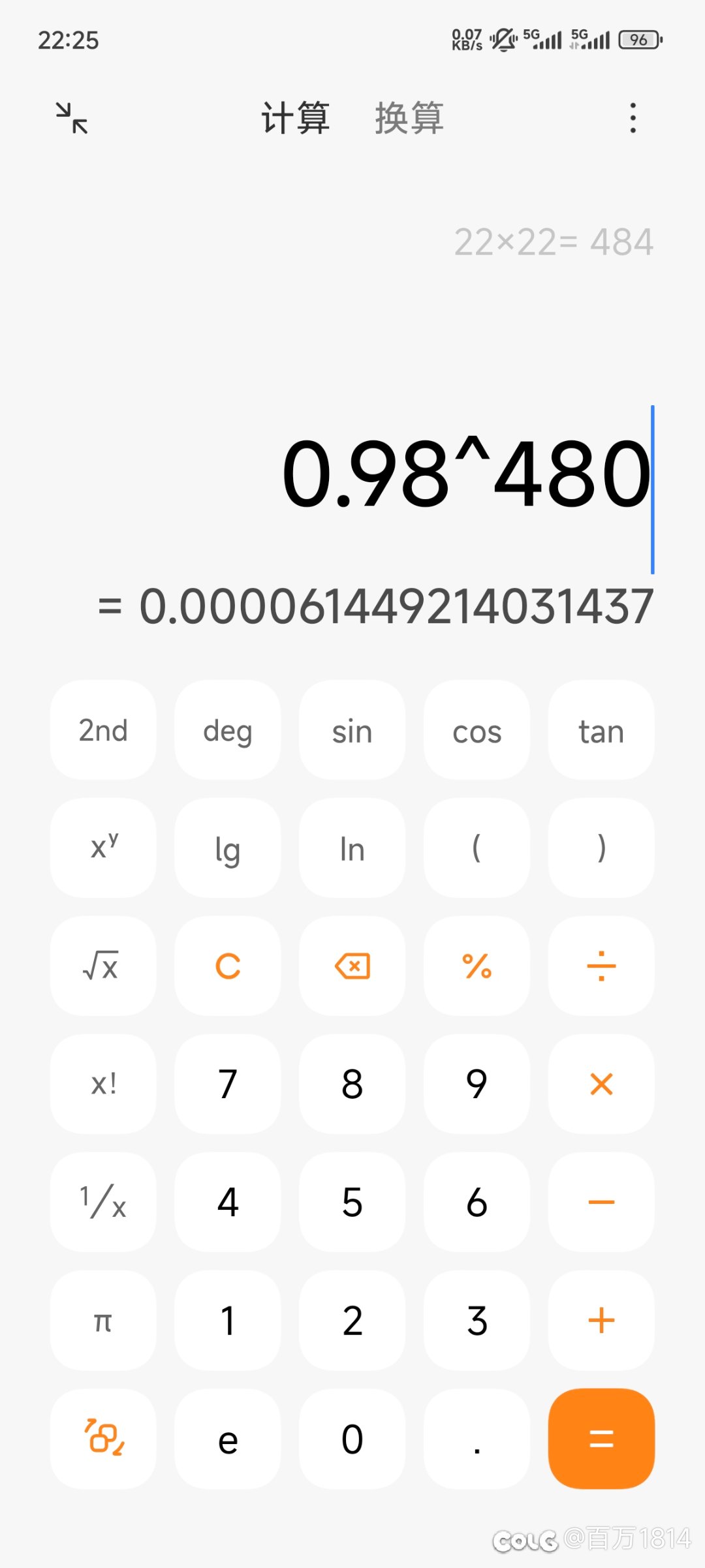The height and width of the screenshot is (1568, 705).
Task: Collapse the scientific keypad with switch icon
Action: pos(103,1438)
